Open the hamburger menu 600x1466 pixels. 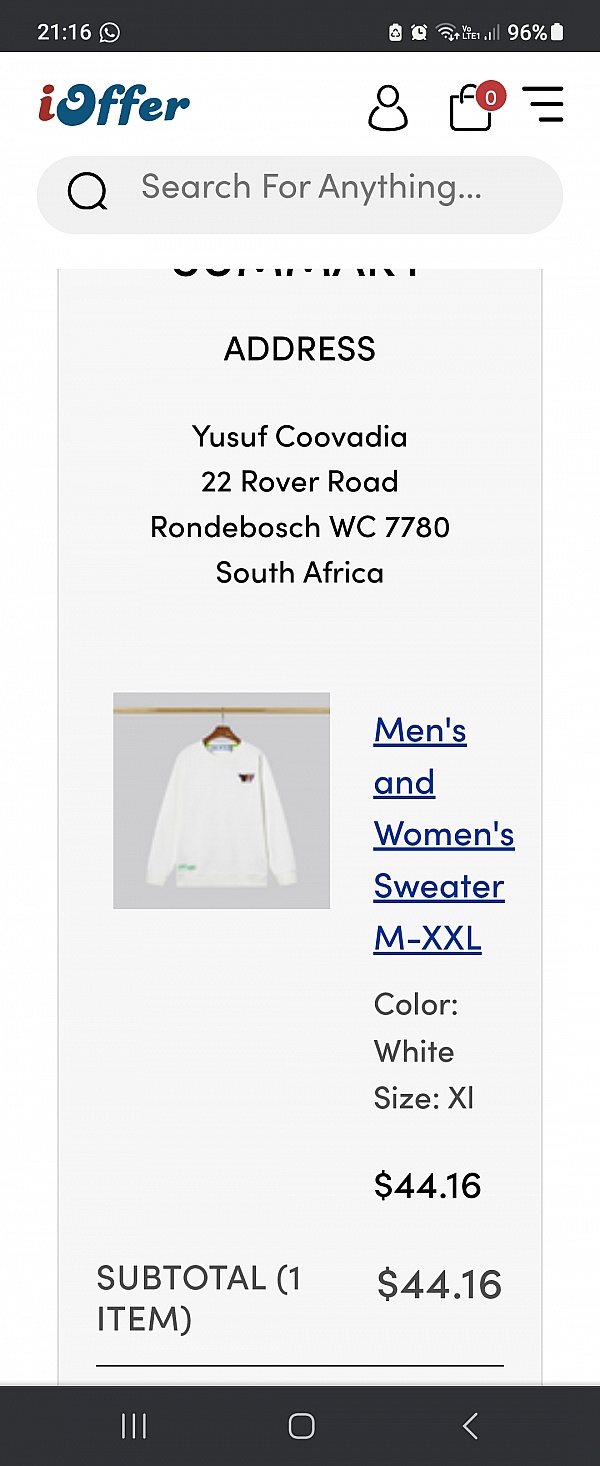click(x=543, y=105)
